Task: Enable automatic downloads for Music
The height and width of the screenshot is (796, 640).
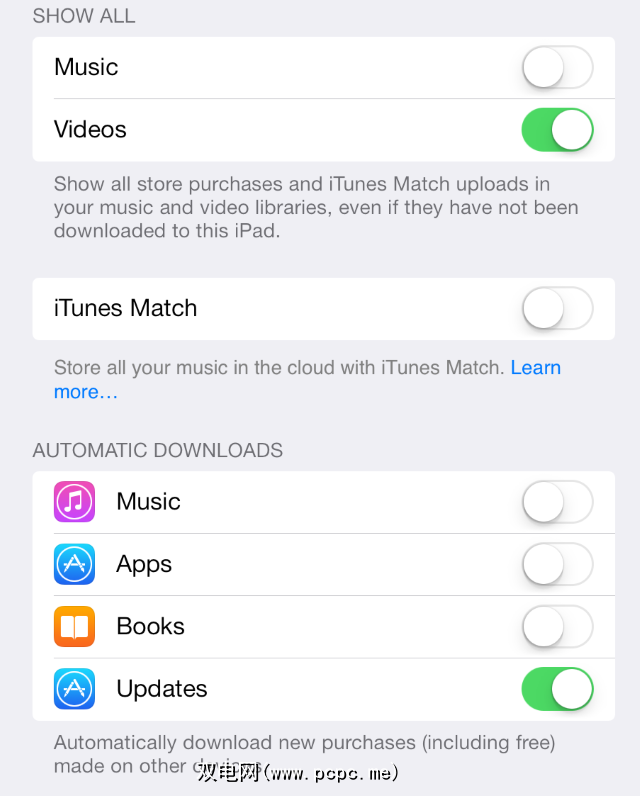Action: pos(557,502)
